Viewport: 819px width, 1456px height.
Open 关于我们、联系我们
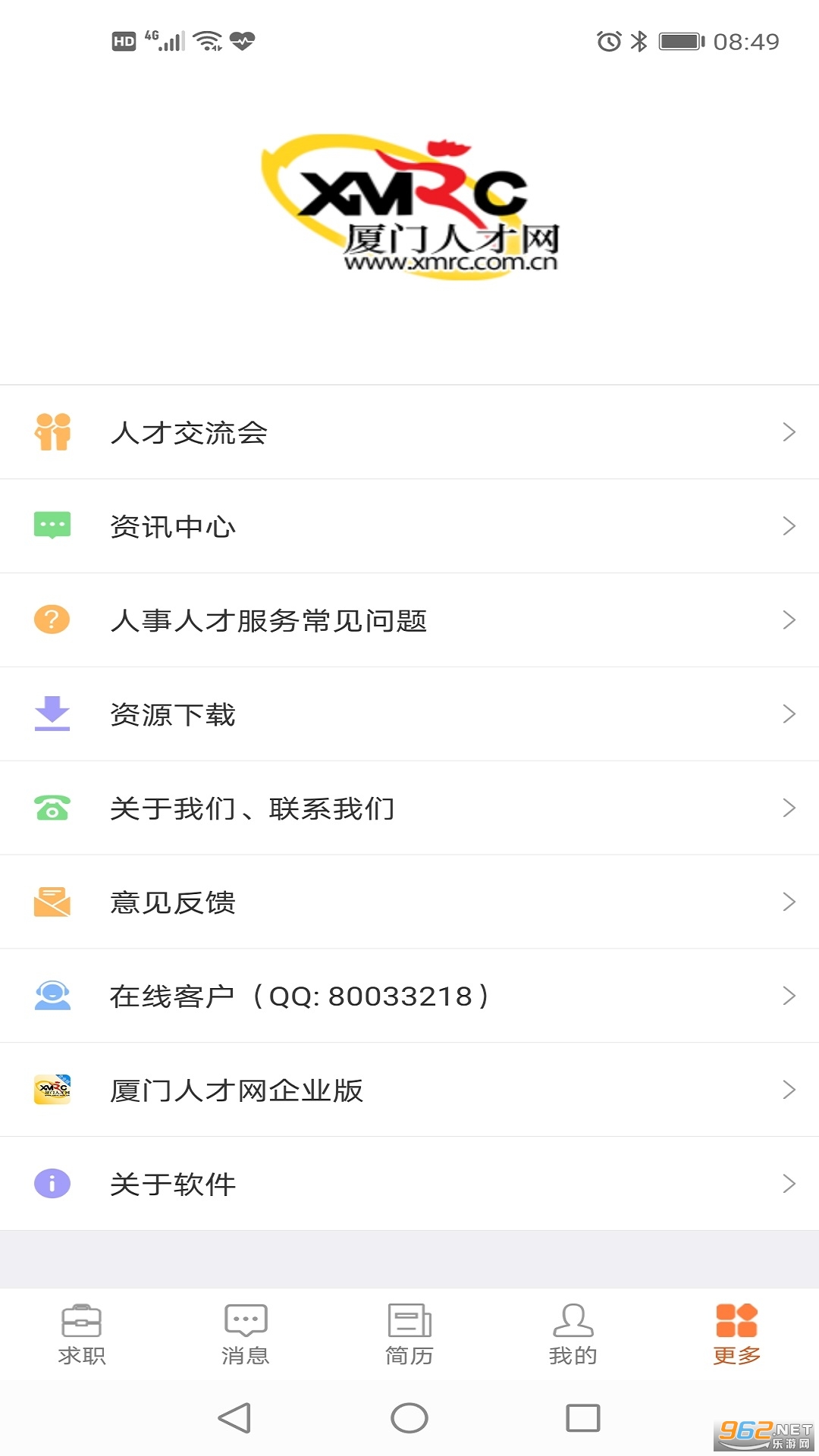409,808
